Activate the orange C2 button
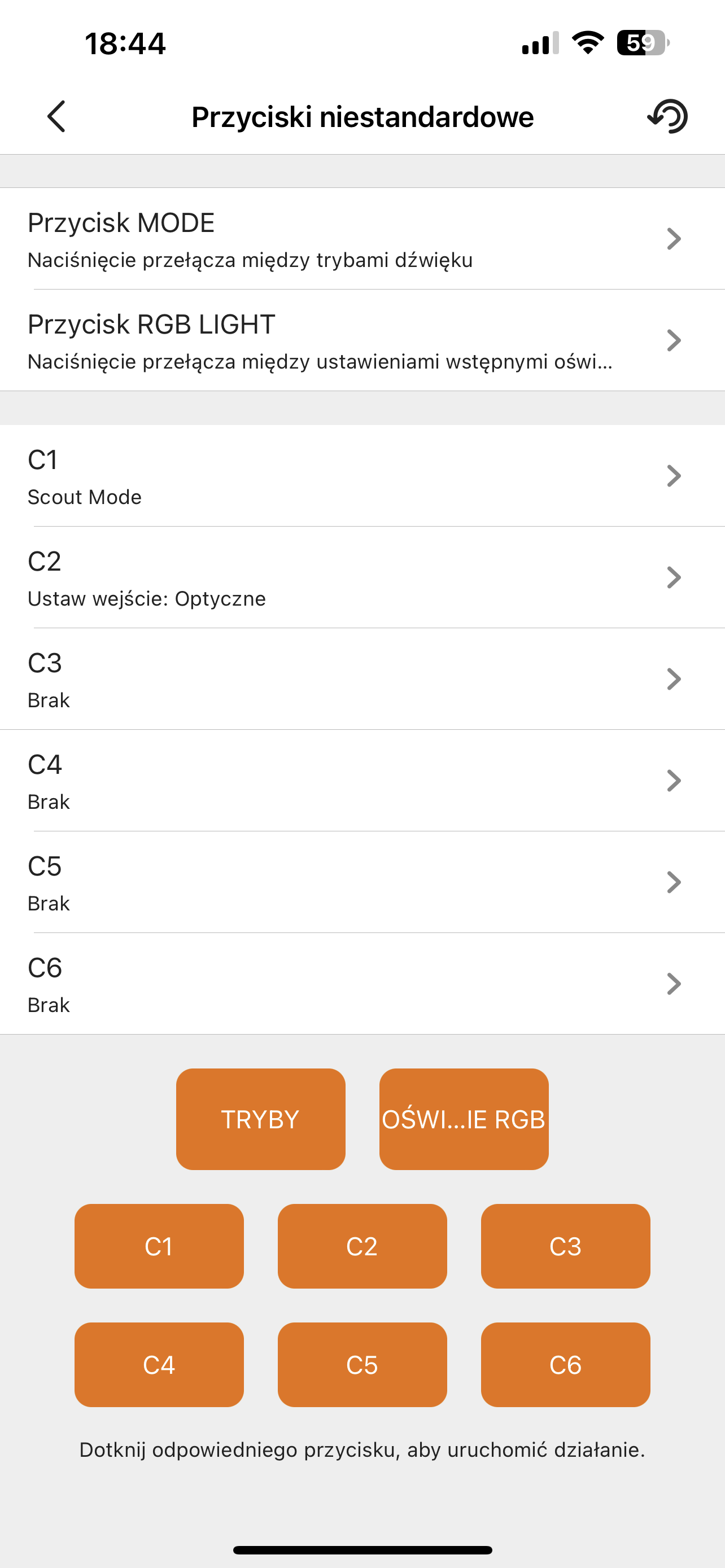Image resolution: width=725 pixels, height=1568 pixels. 362,1246
